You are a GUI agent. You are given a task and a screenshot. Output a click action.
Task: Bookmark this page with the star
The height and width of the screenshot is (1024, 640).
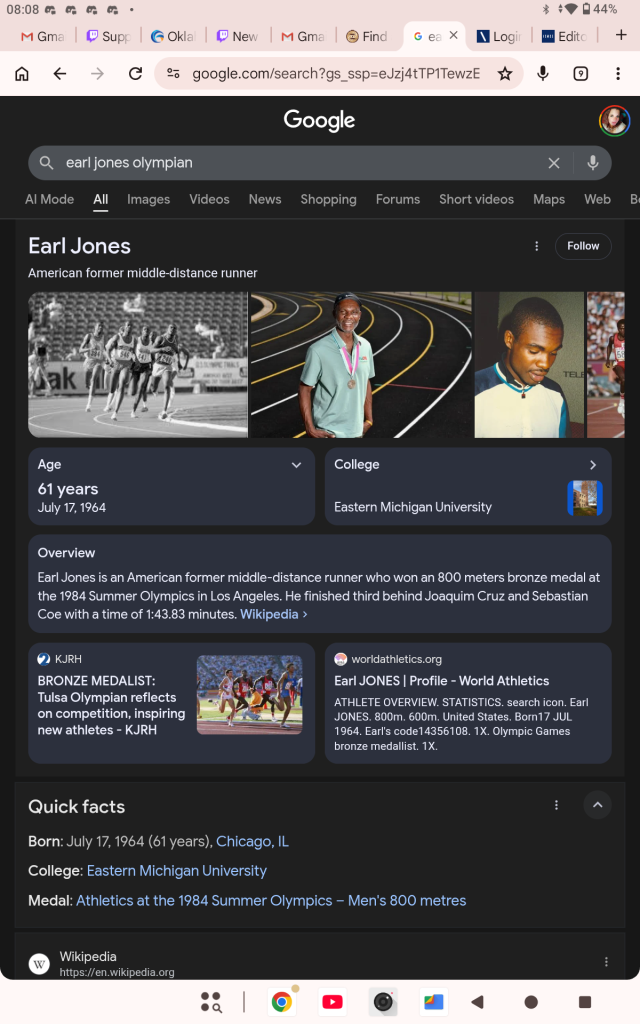point(505,74)
